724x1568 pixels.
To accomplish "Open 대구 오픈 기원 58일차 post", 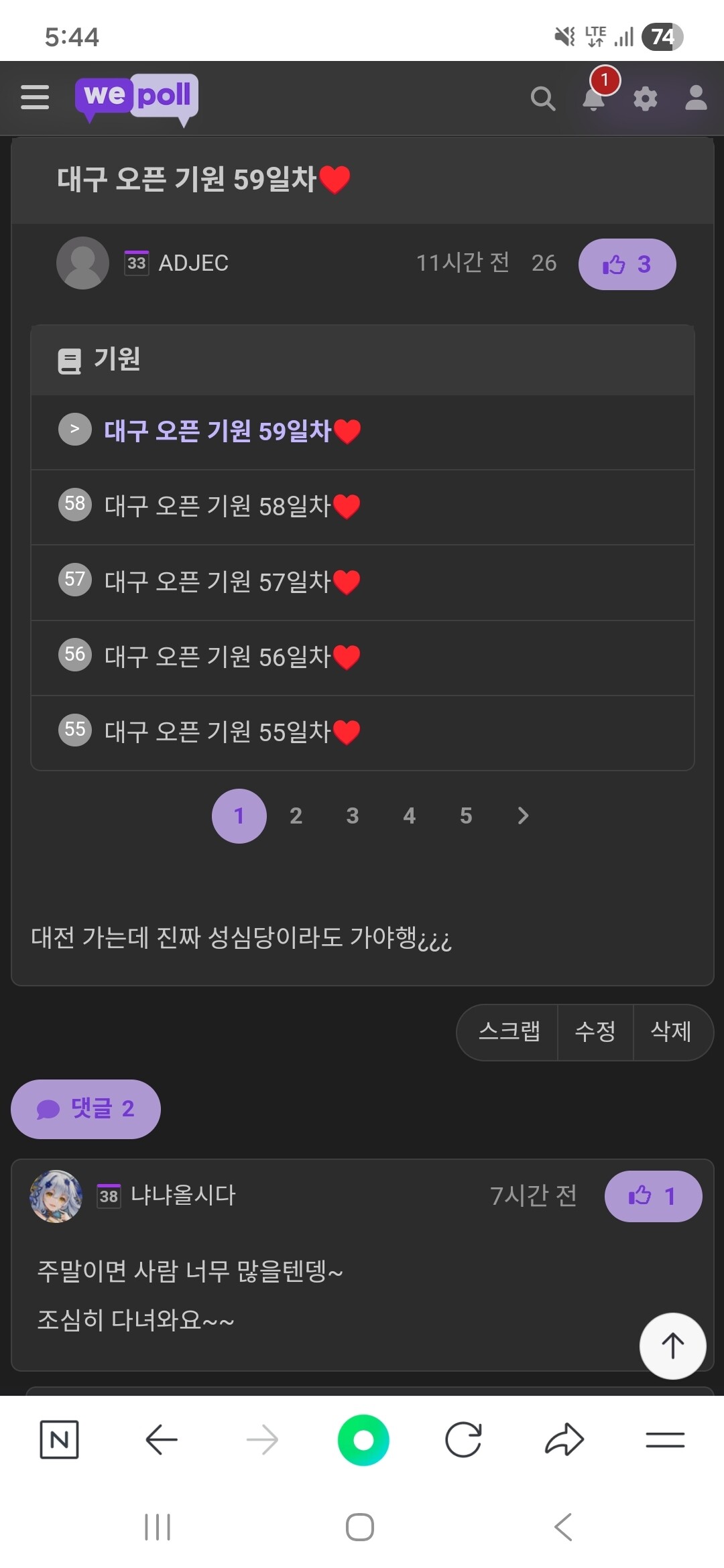I will pyautogui.click(x=218, y=507).
